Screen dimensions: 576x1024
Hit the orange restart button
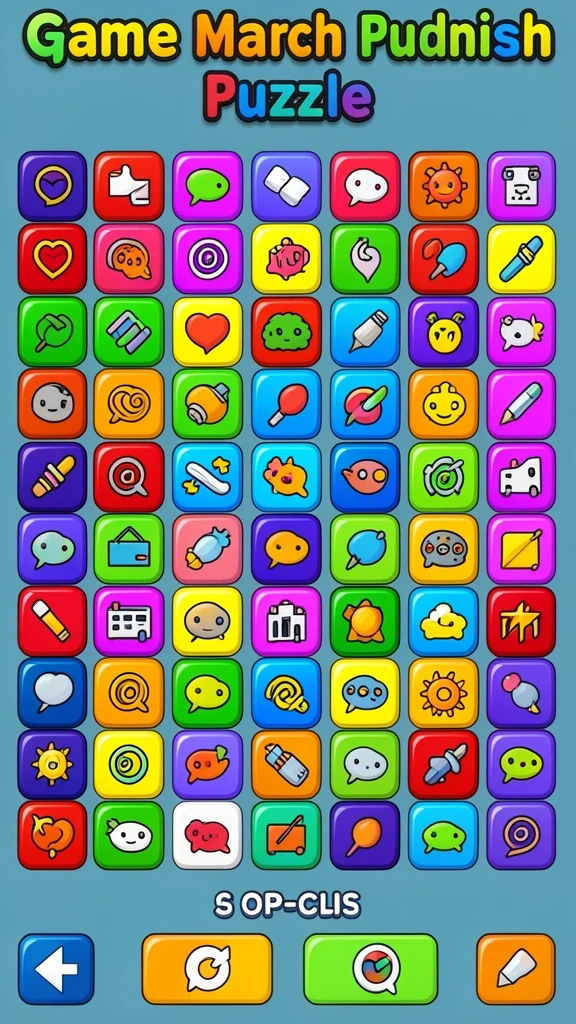(x=207, y=968)
